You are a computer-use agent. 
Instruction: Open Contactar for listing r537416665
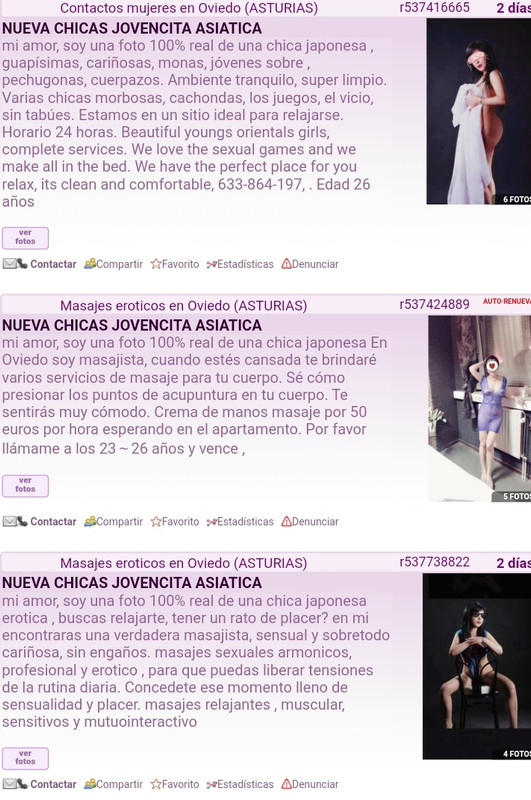39,264
